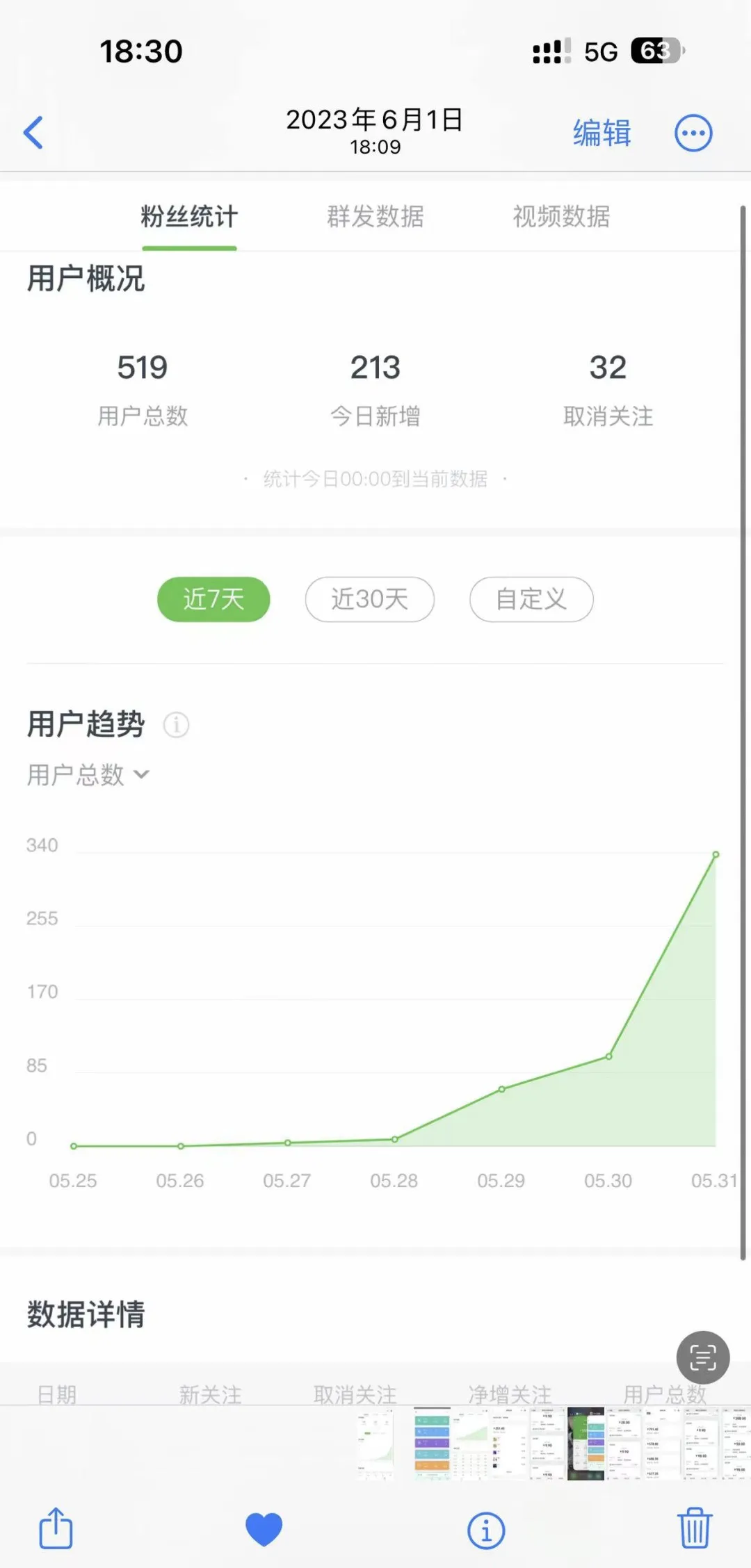Tap the 编辑 button
The height and width of the screenshot is (1568, 751).
601,132
